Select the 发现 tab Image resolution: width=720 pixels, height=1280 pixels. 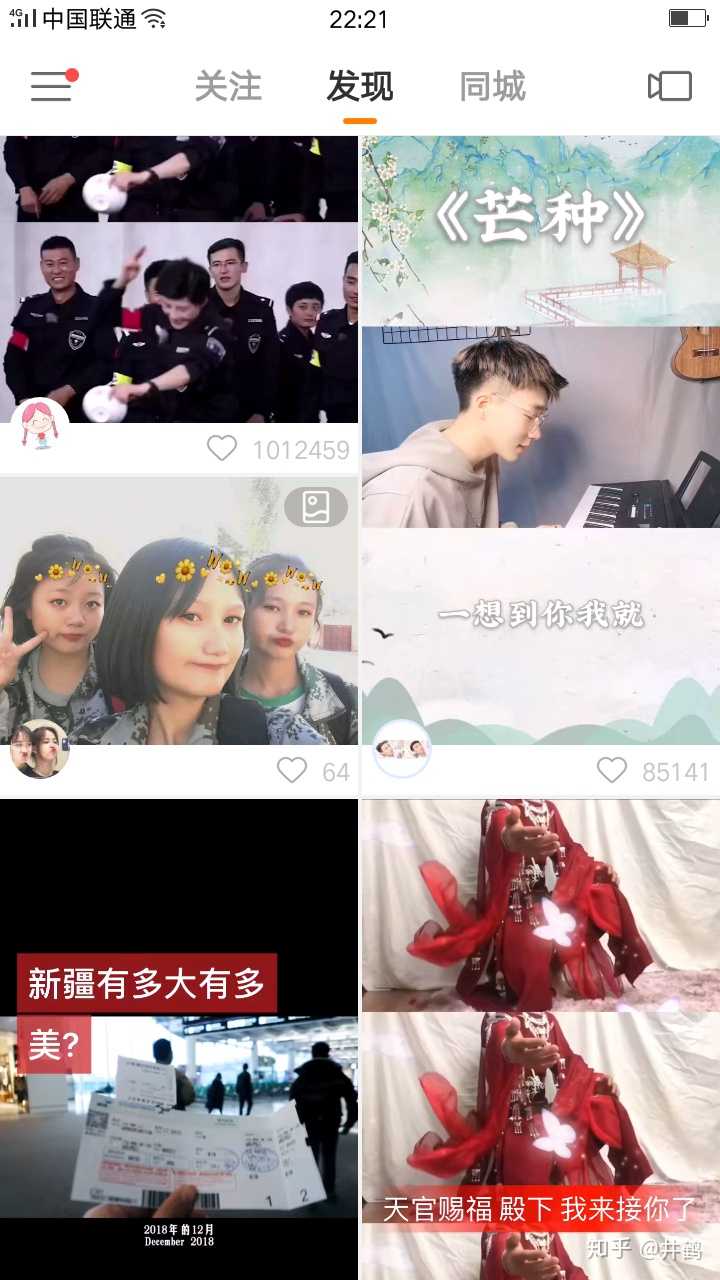pyautogui.click(x=359, y=87)
